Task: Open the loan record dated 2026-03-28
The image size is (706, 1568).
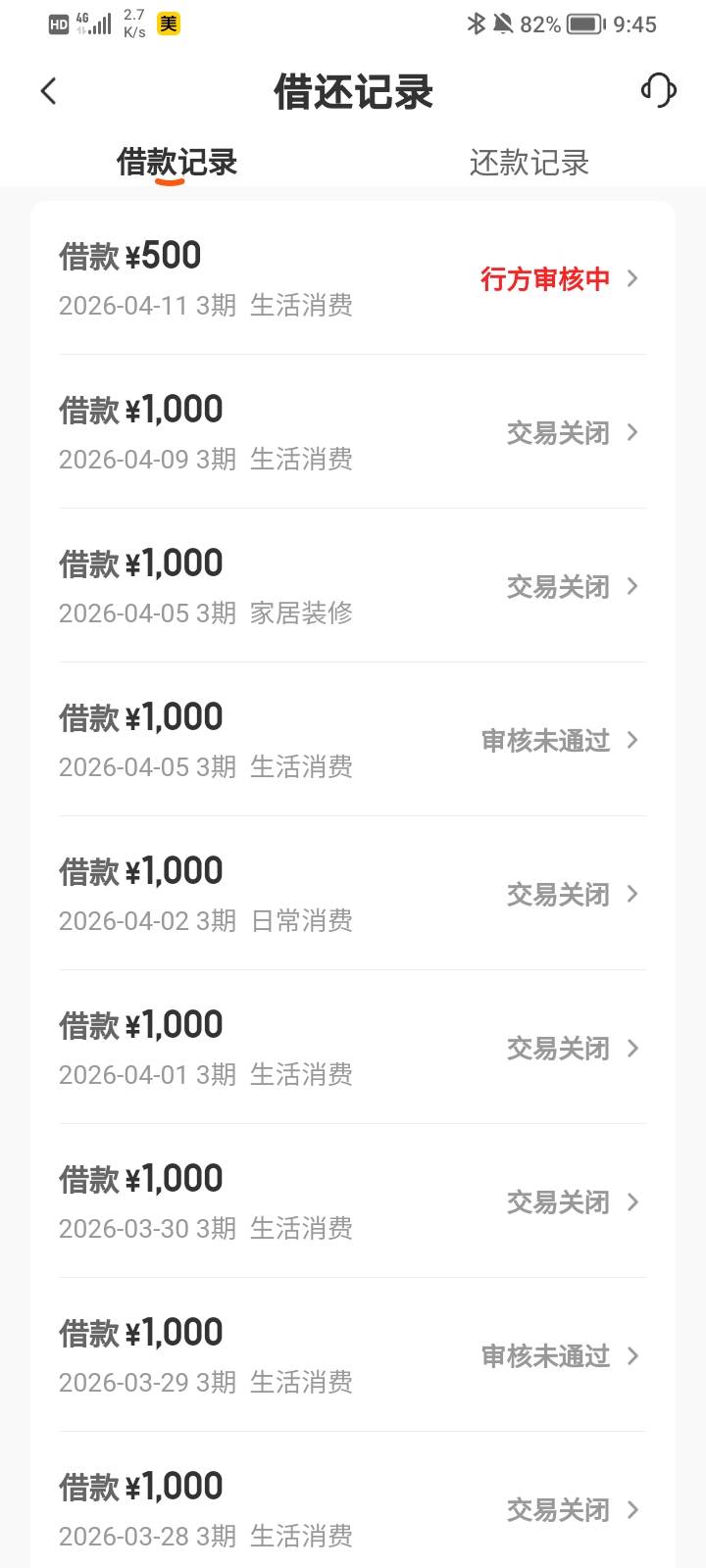Action: point(353,1504)
